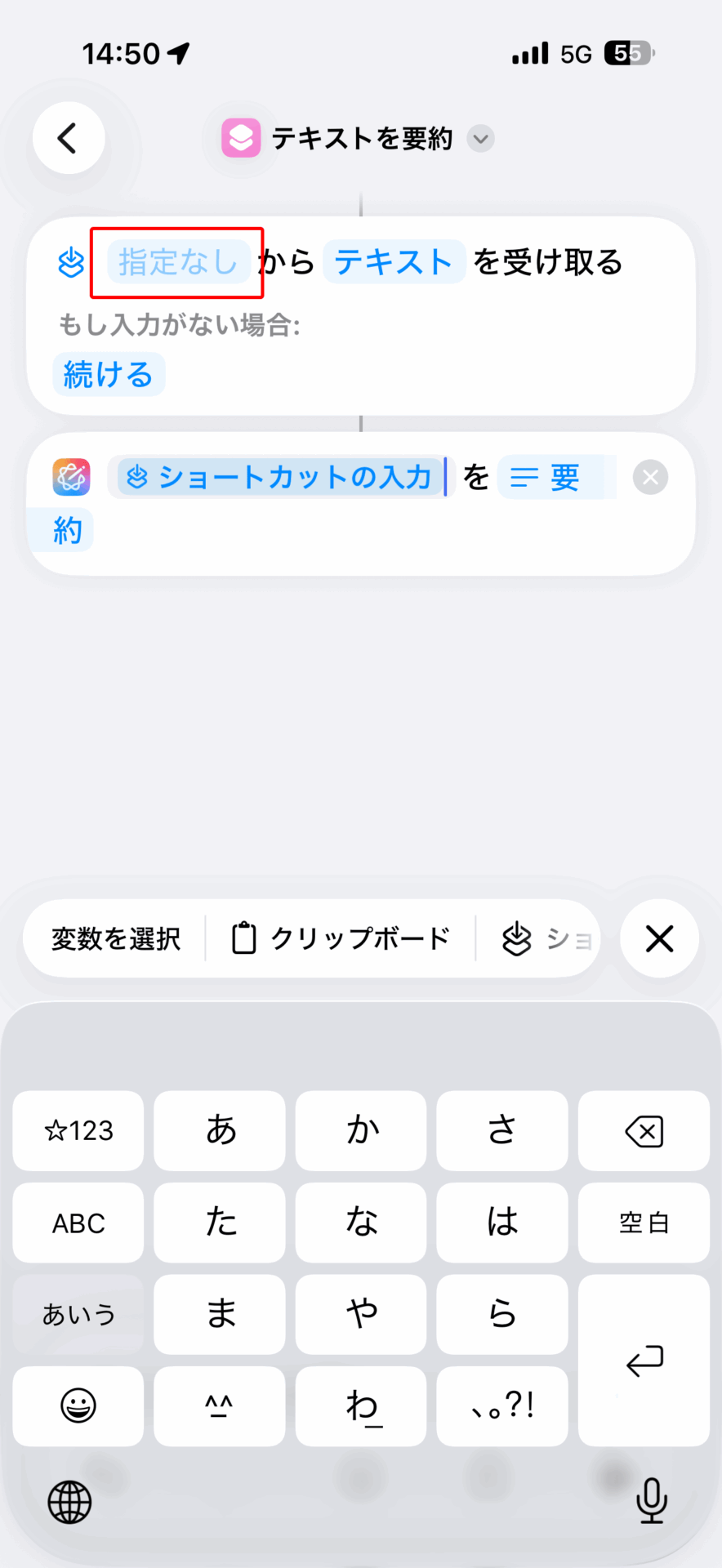Screen dimensions: 722x1568
Task: Open the emoji keyboard
Action: click(78, 1405)
